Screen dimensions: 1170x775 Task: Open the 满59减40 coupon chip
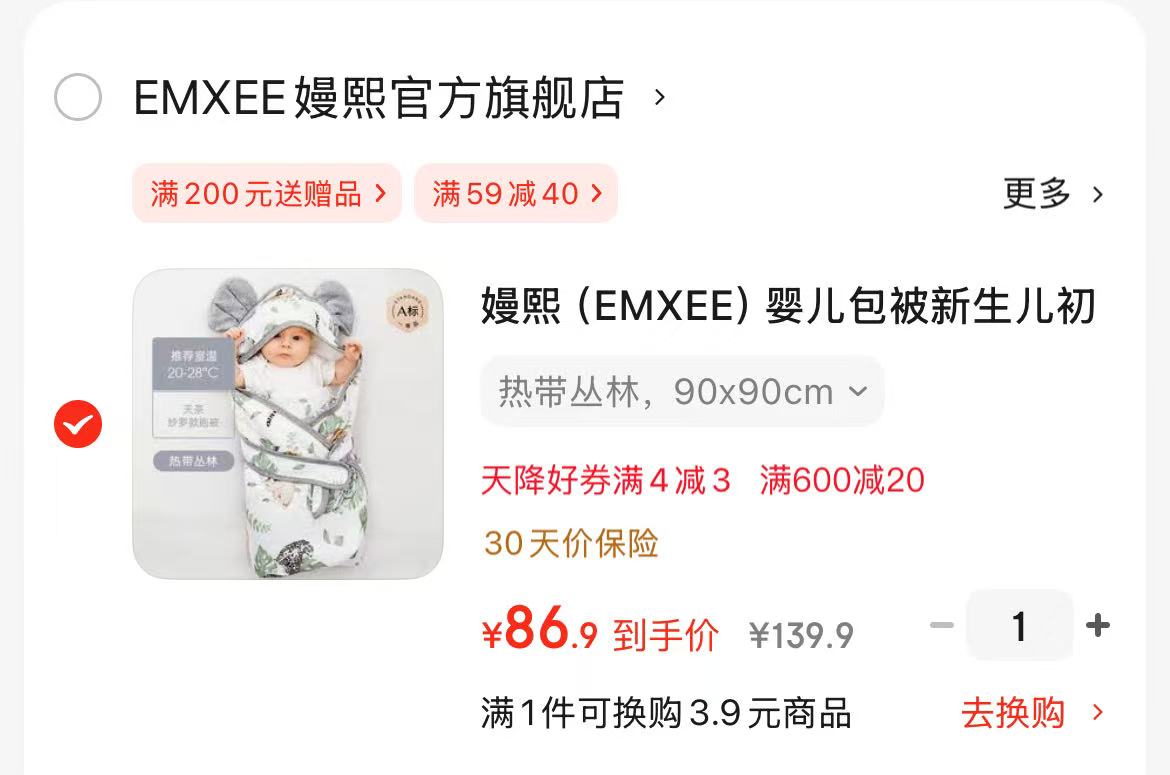[516, 193]
